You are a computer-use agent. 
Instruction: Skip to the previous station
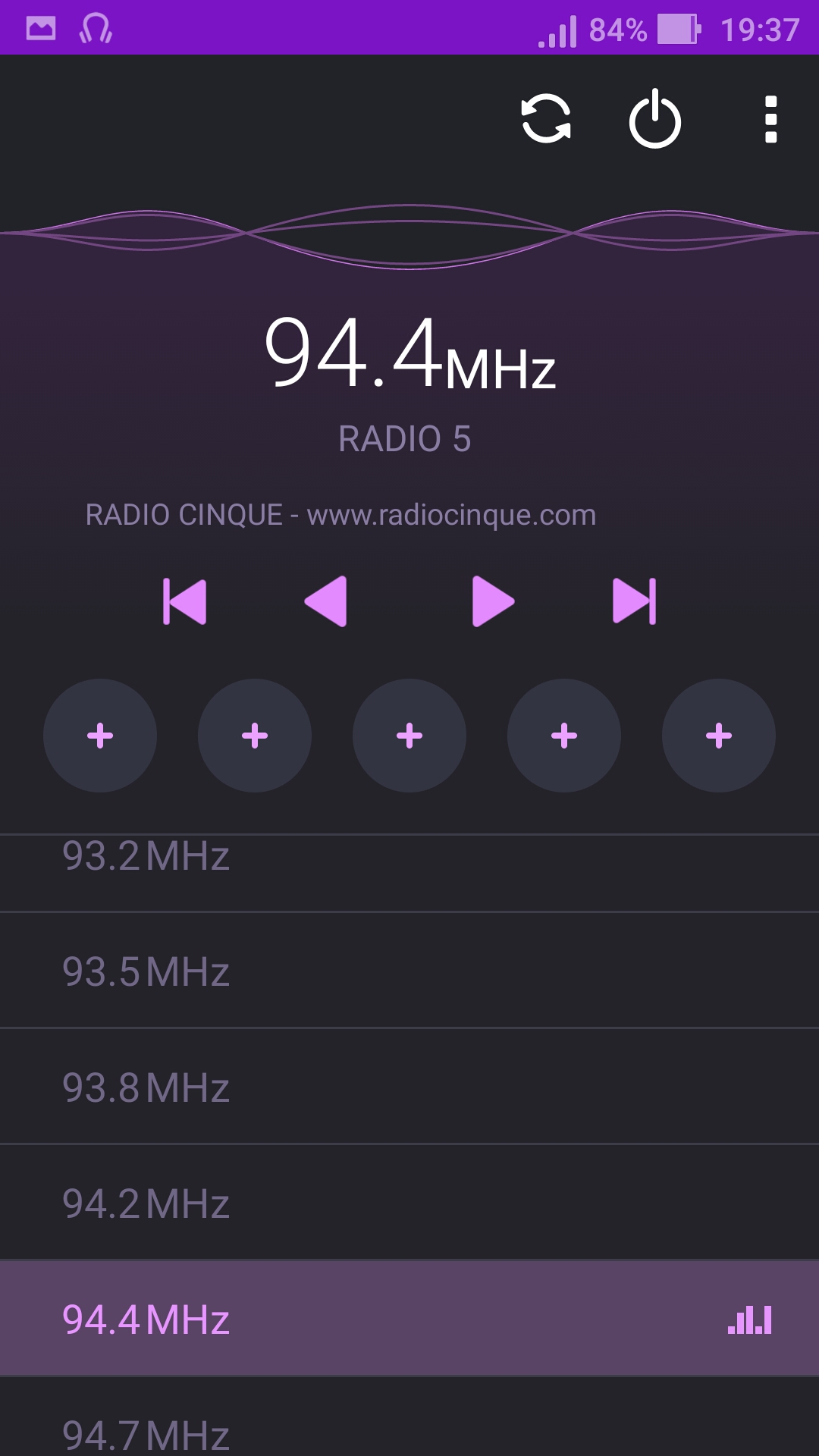pos(184,602)
